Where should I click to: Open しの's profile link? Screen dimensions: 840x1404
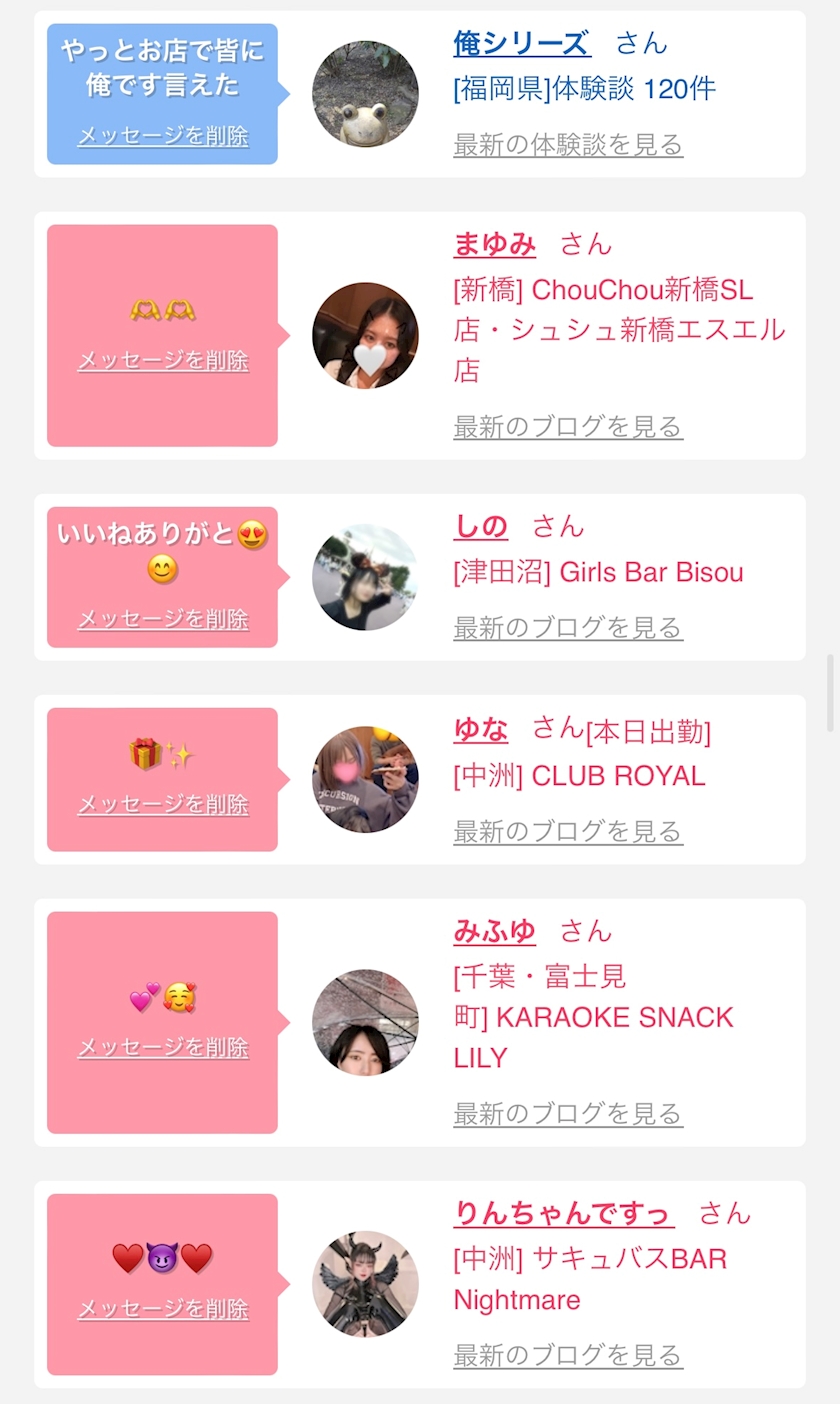click(480, 526)
